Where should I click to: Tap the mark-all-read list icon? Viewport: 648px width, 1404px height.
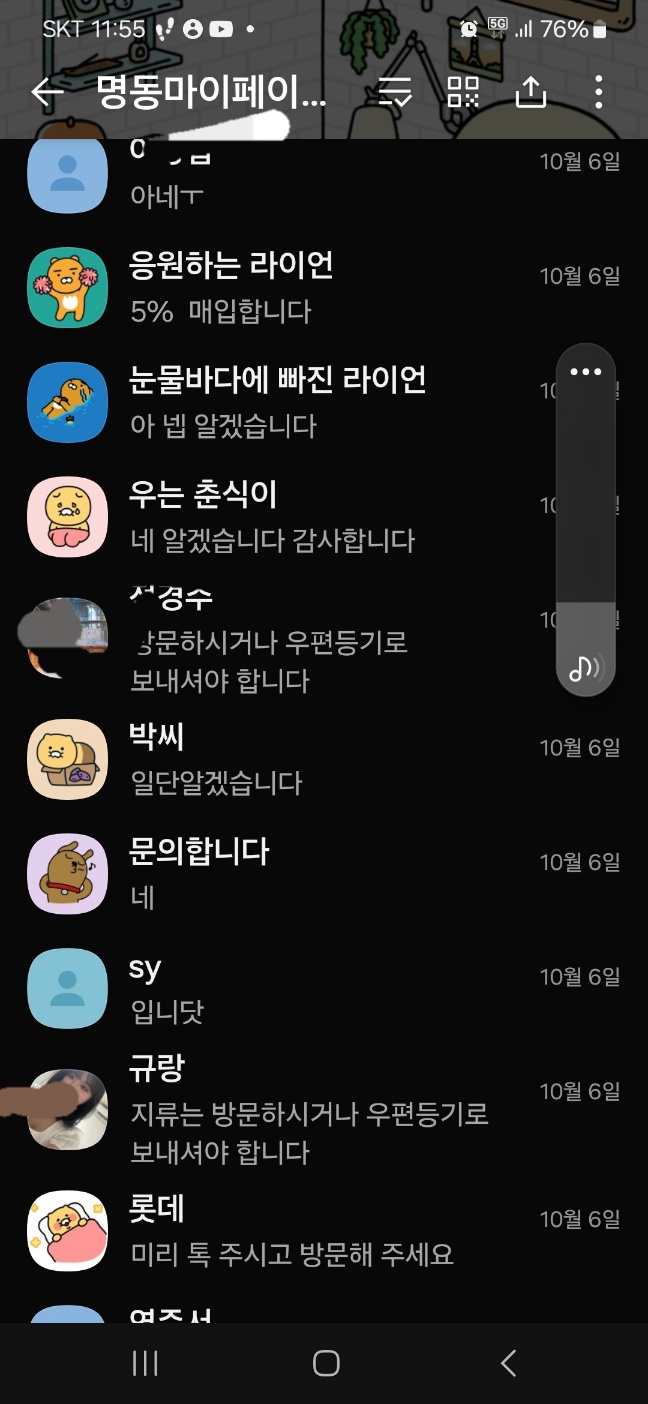coord(395,93)
